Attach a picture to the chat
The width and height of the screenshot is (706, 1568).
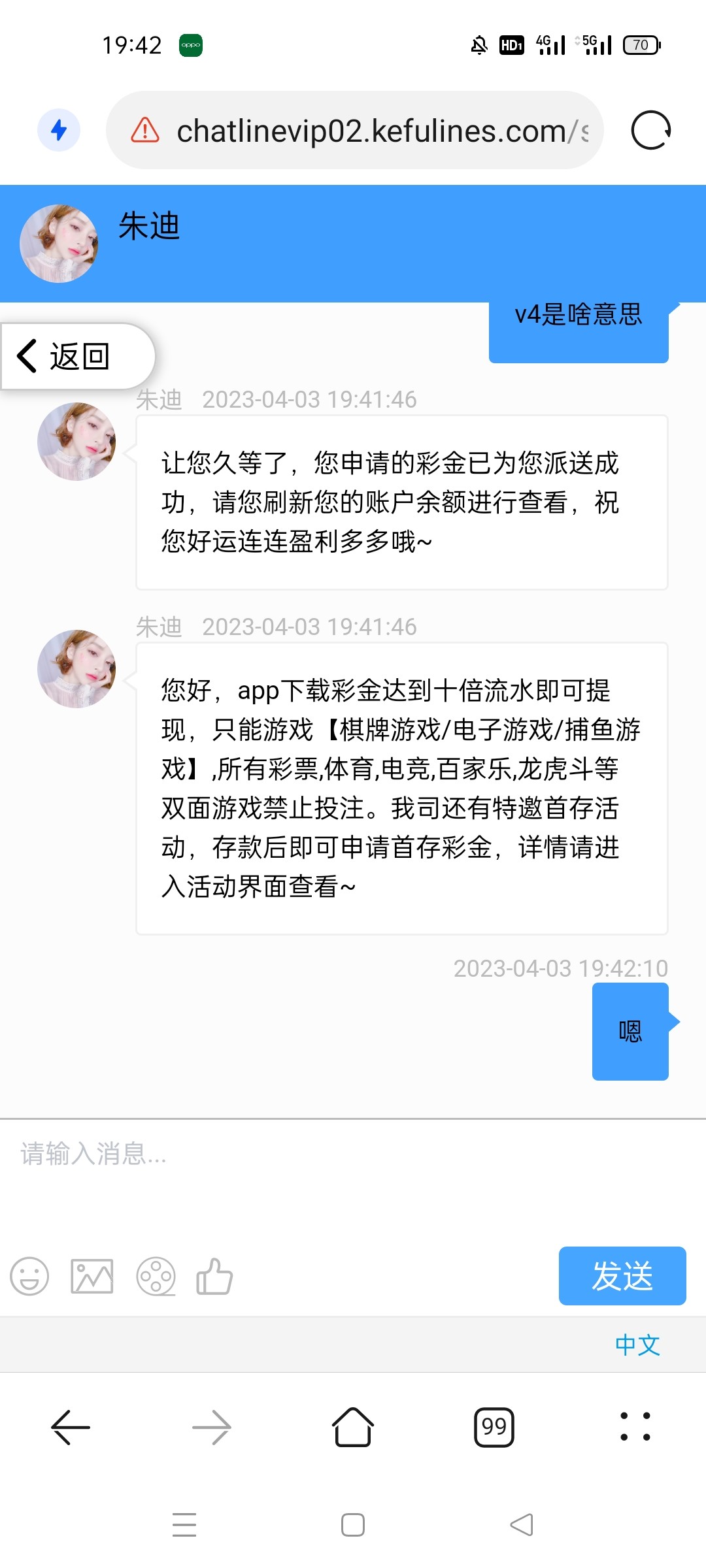tap(92, 1276)
